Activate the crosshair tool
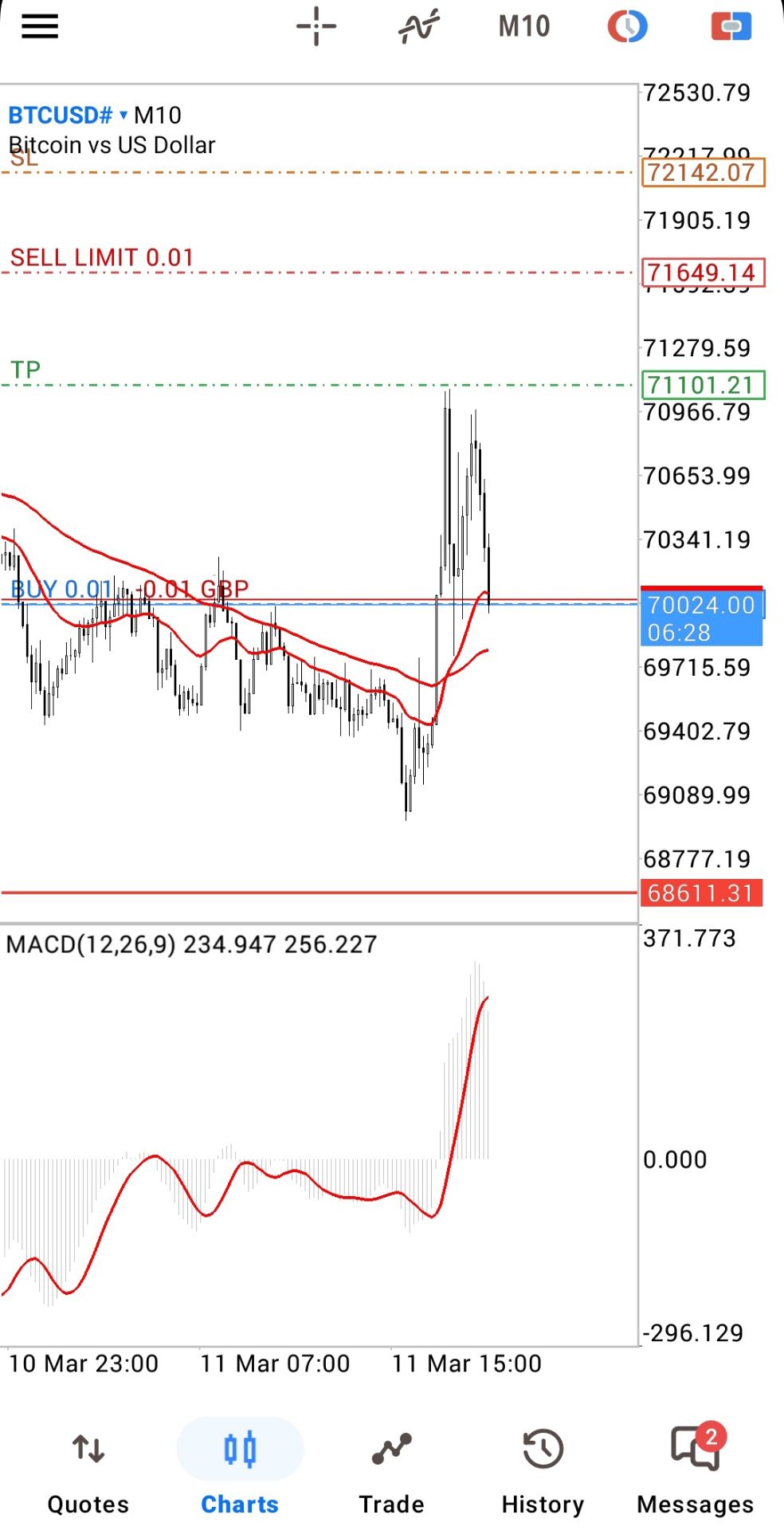Viewport: 784px width, 1530px height. point(316,27)
